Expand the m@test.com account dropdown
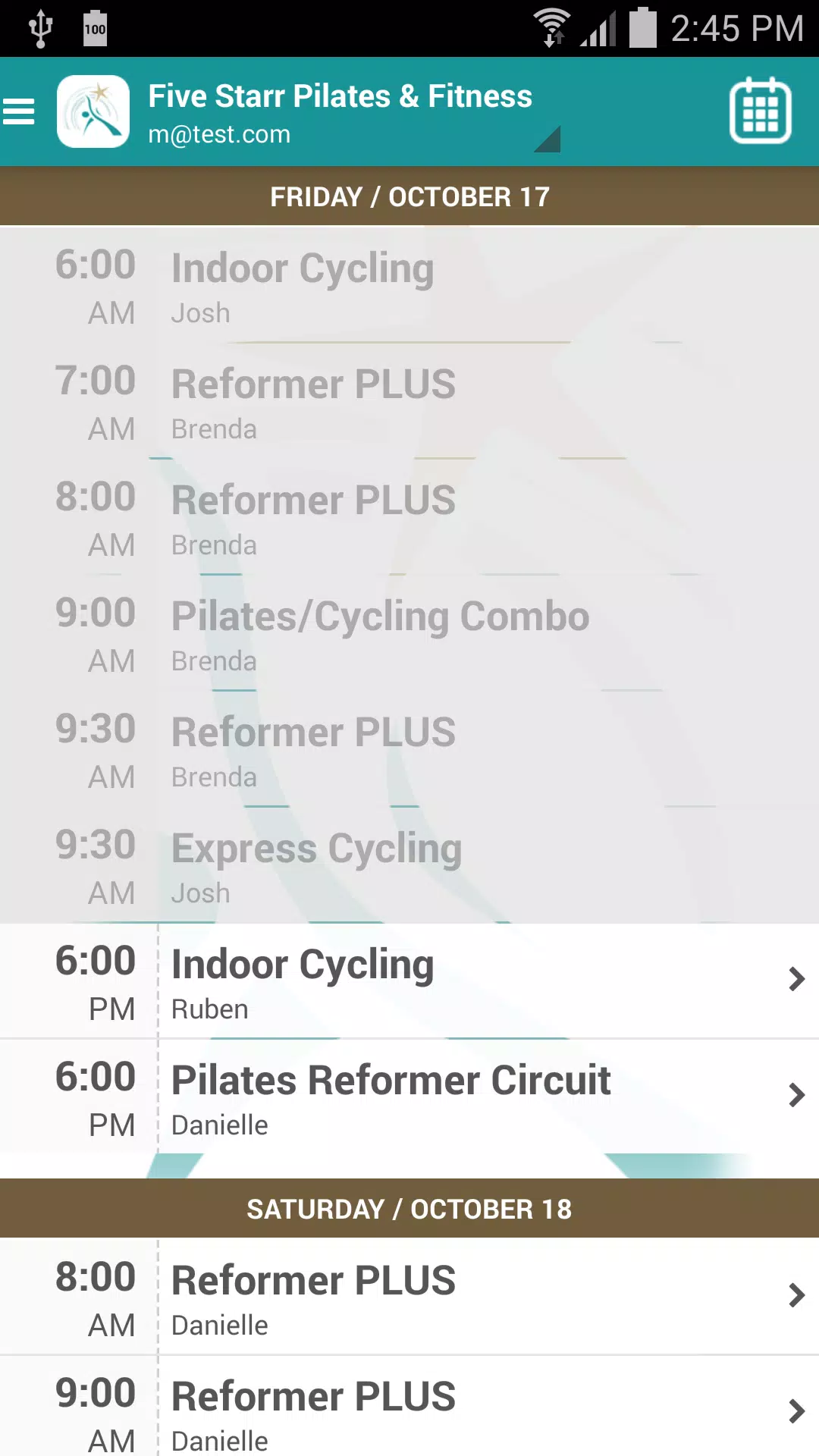 point(353,112)
